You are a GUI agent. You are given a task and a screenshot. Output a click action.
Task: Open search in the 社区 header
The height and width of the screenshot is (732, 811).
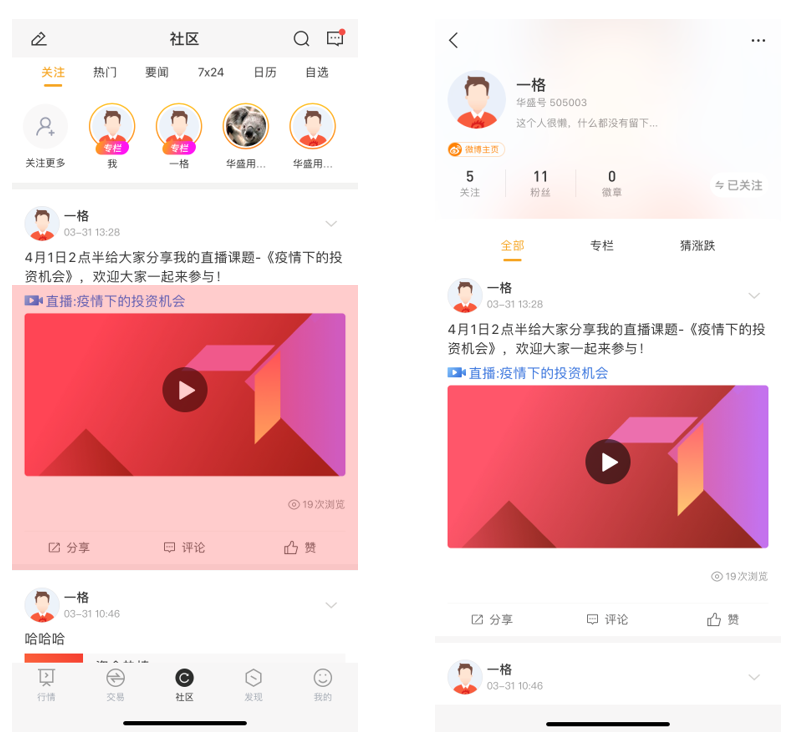pyautogui.click(x=301, y=39)
